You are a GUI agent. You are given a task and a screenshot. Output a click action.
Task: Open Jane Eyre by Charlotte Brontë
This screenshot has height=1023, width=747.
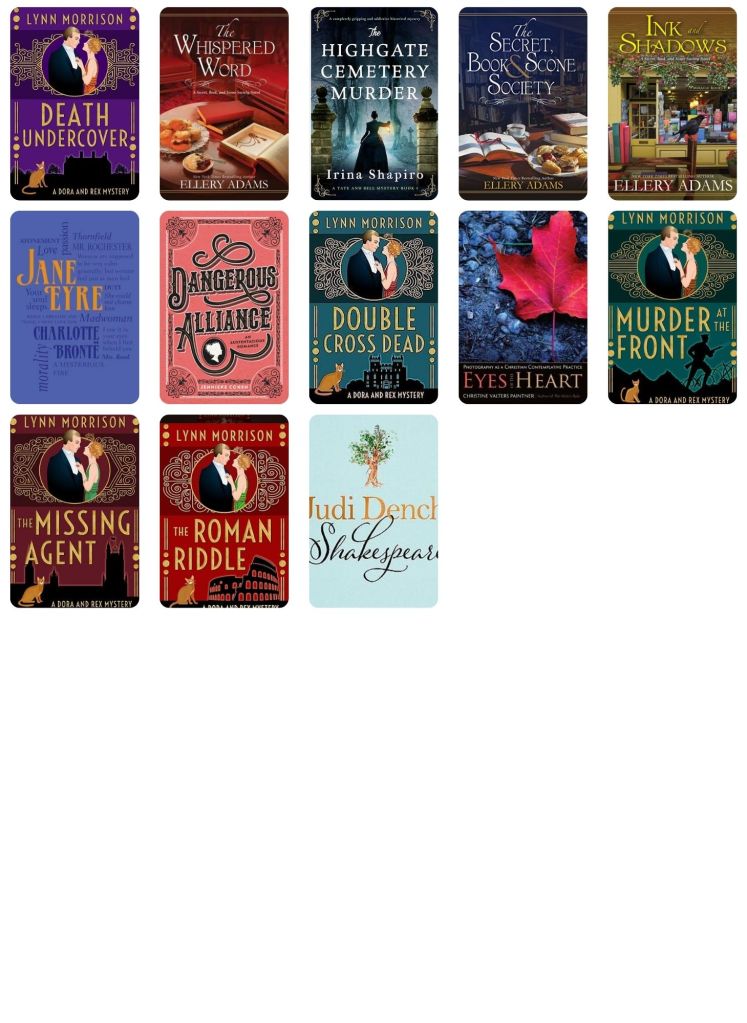[75, 307]
